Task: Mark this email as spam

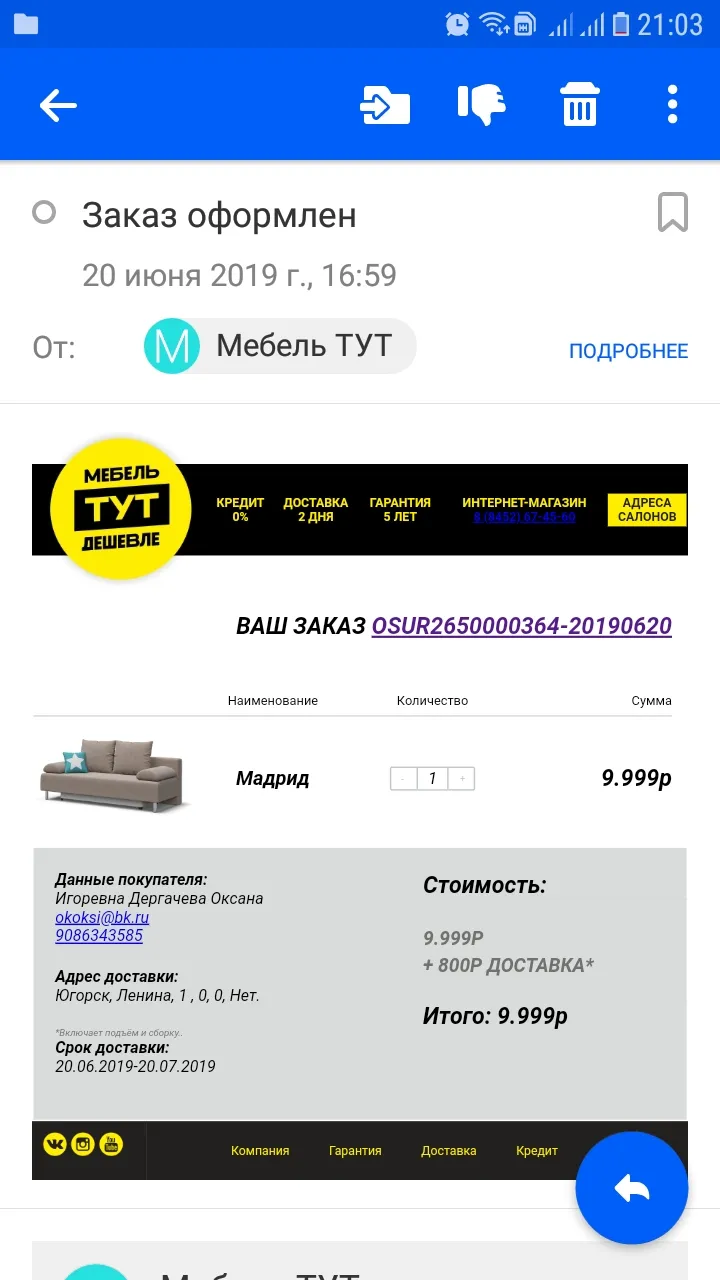Action: (482, 105)
